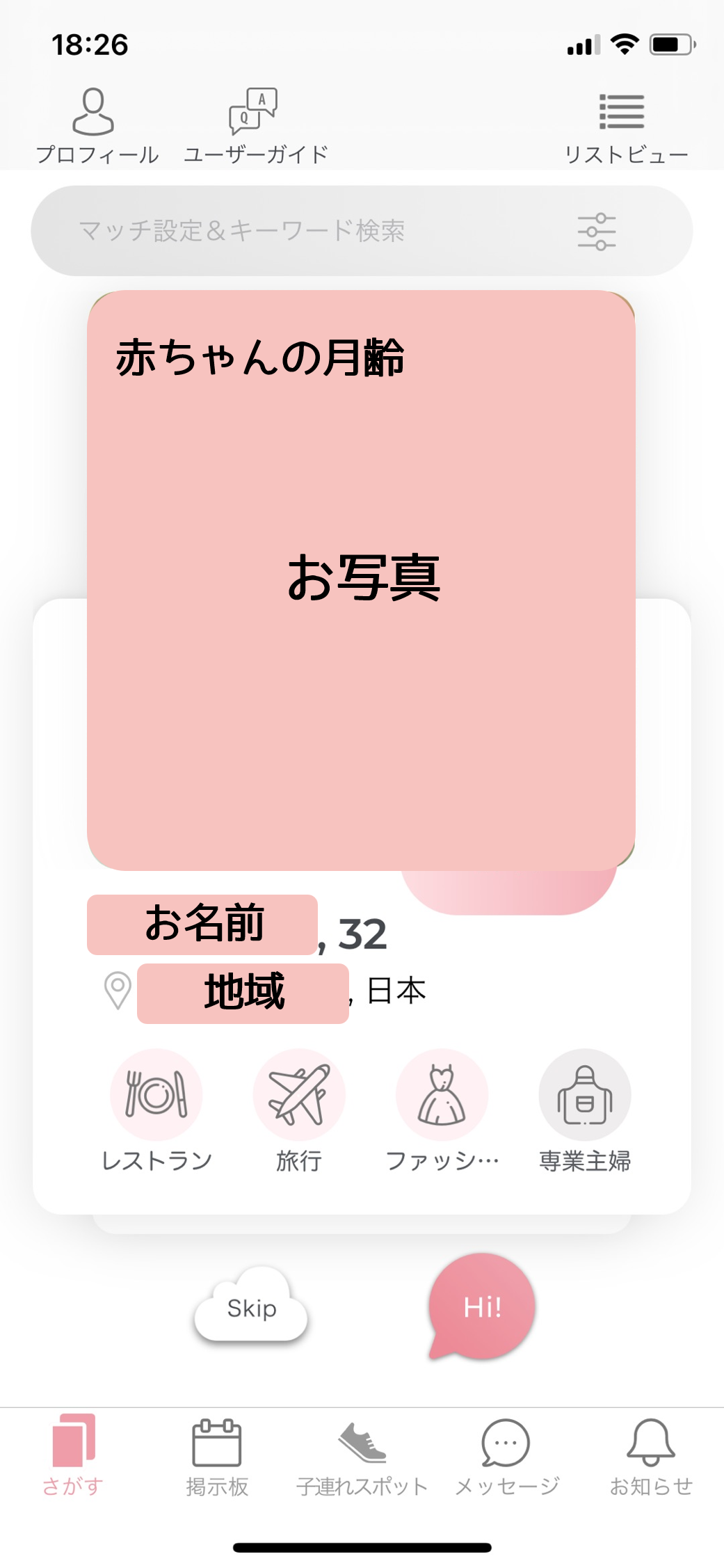Send a Hi! to this user
This screenshot has height=1568, width=724.
coord(482,1306)
